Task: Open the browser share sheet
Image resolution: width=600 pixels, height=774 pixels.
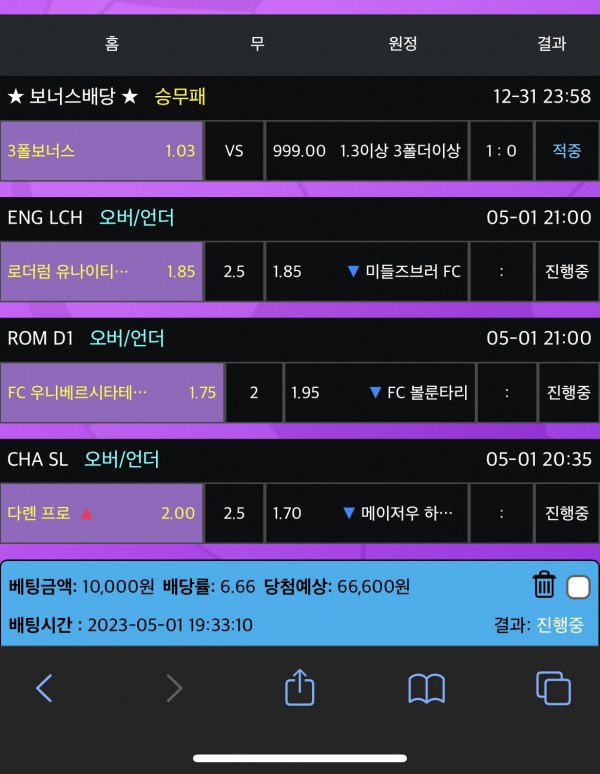Action: pyautogui.click(x=300, y=687)
